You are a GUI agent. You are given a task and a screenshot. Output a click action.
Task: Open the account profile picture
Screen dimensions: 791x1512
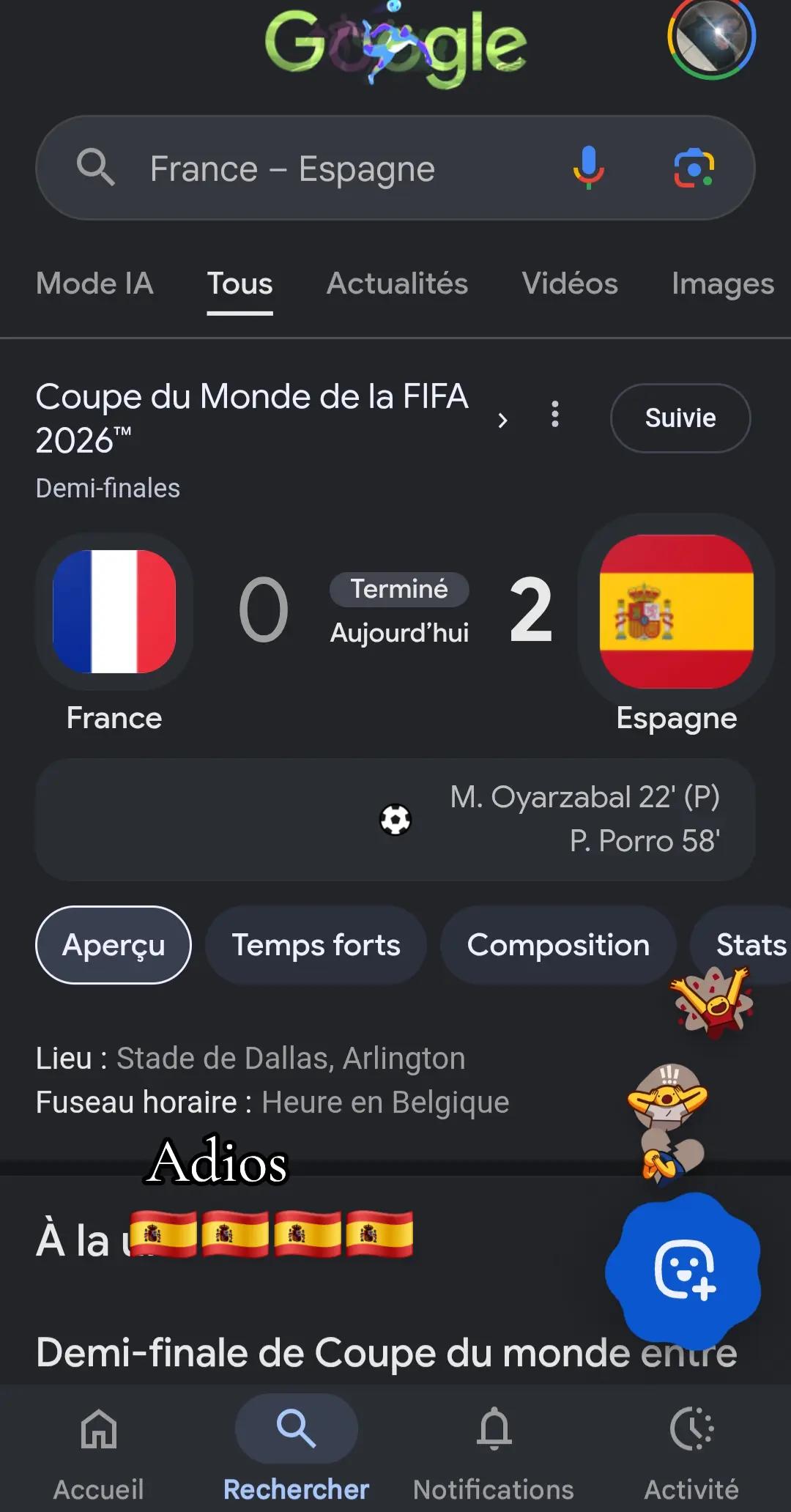(711, 37)
